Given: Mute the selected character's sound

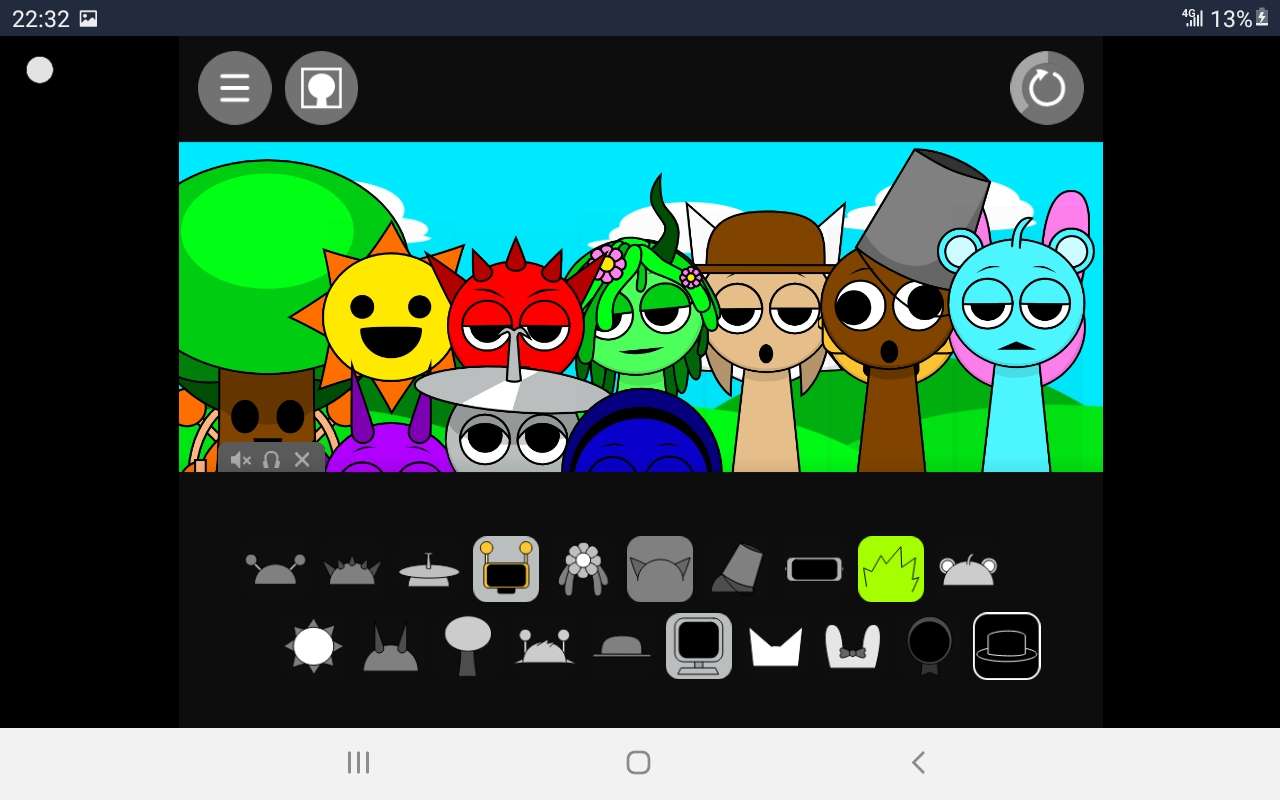Looking at the screenshot, I should tap(240, 460).
